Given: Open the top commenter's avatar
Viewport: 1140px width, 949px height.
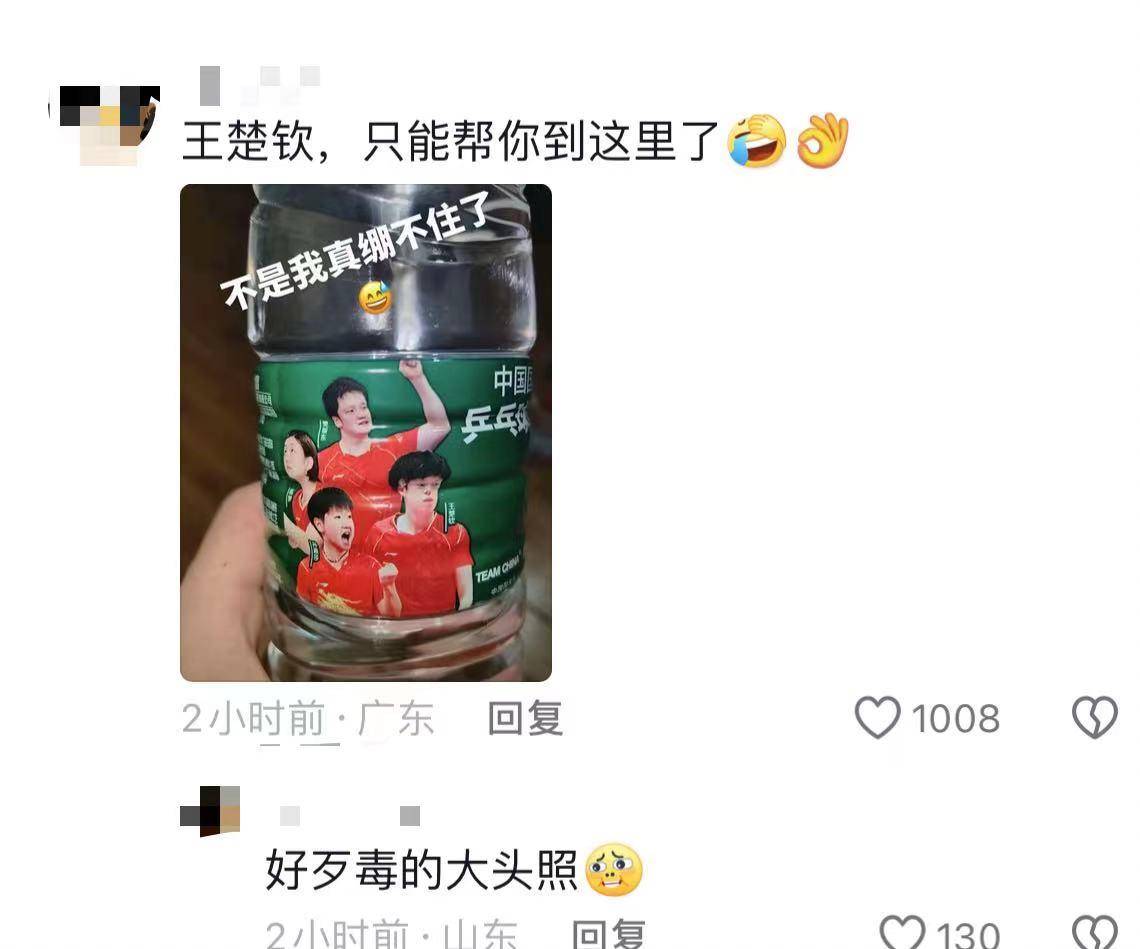Looking at the screenshot, I should pos(104,124).
